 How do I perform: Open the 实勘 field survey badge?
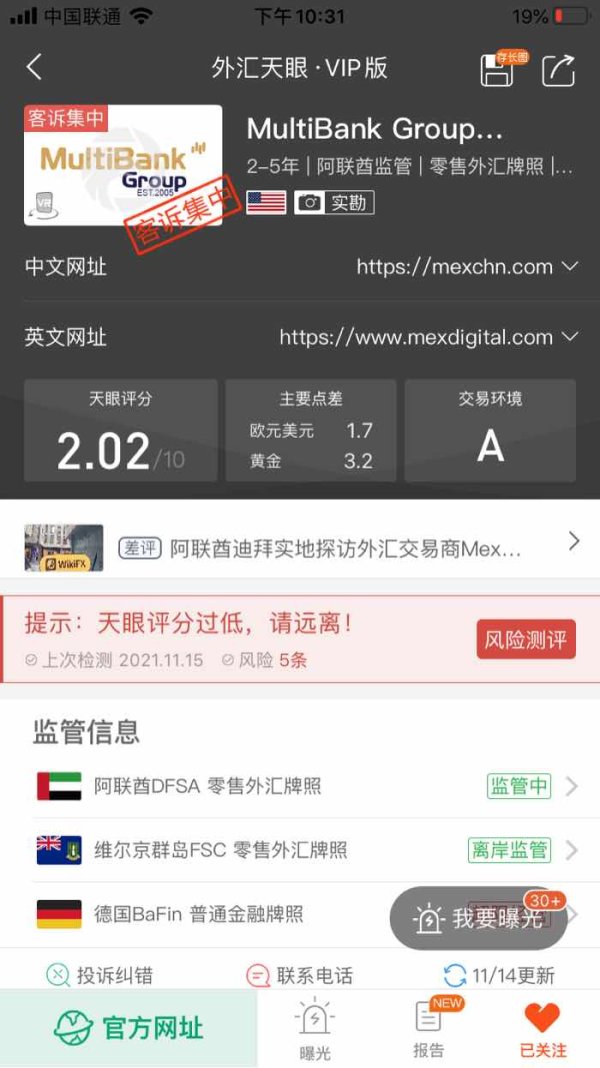(334, 202)
